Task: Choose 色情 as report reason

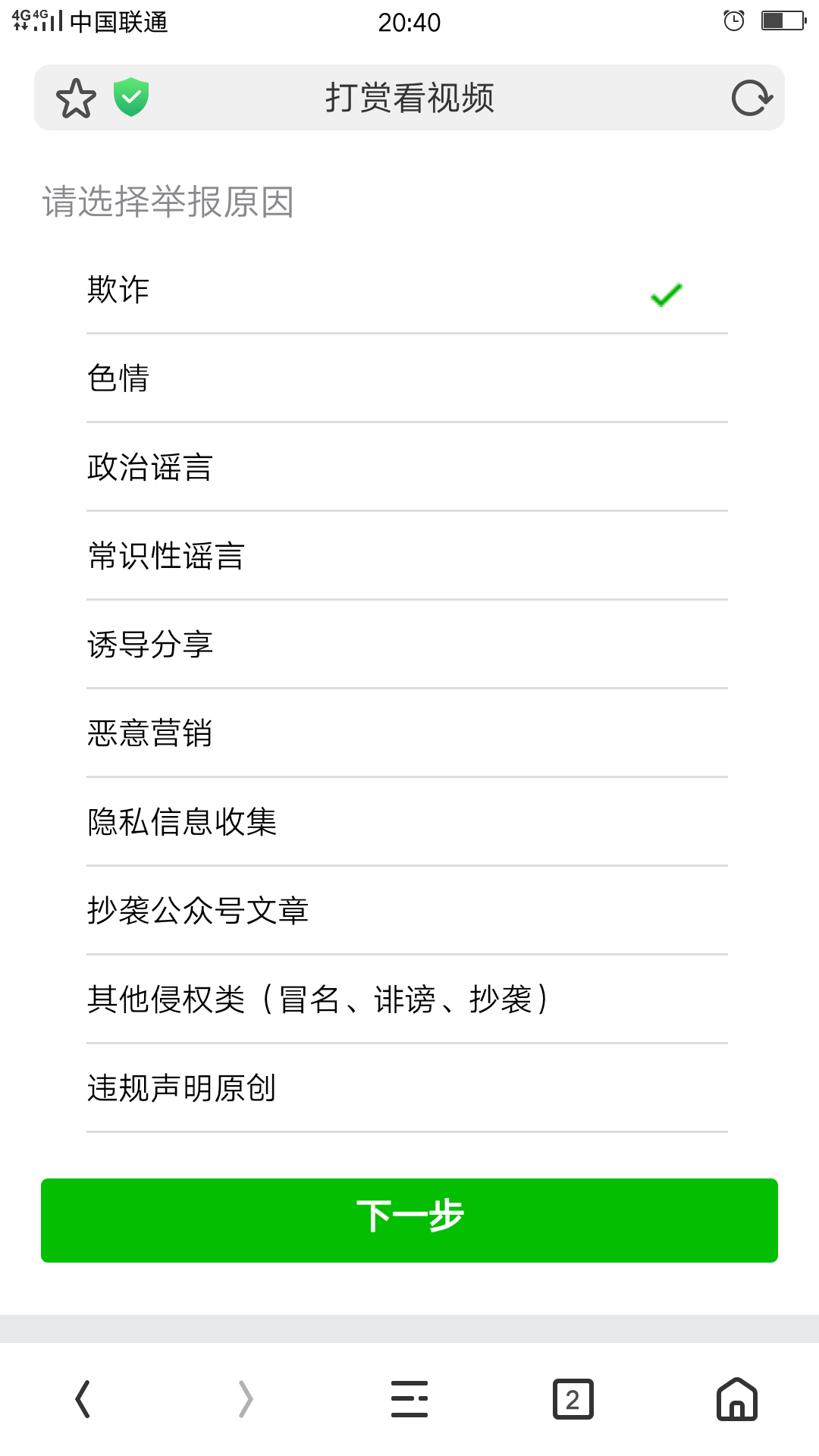Action: [407, 378]
